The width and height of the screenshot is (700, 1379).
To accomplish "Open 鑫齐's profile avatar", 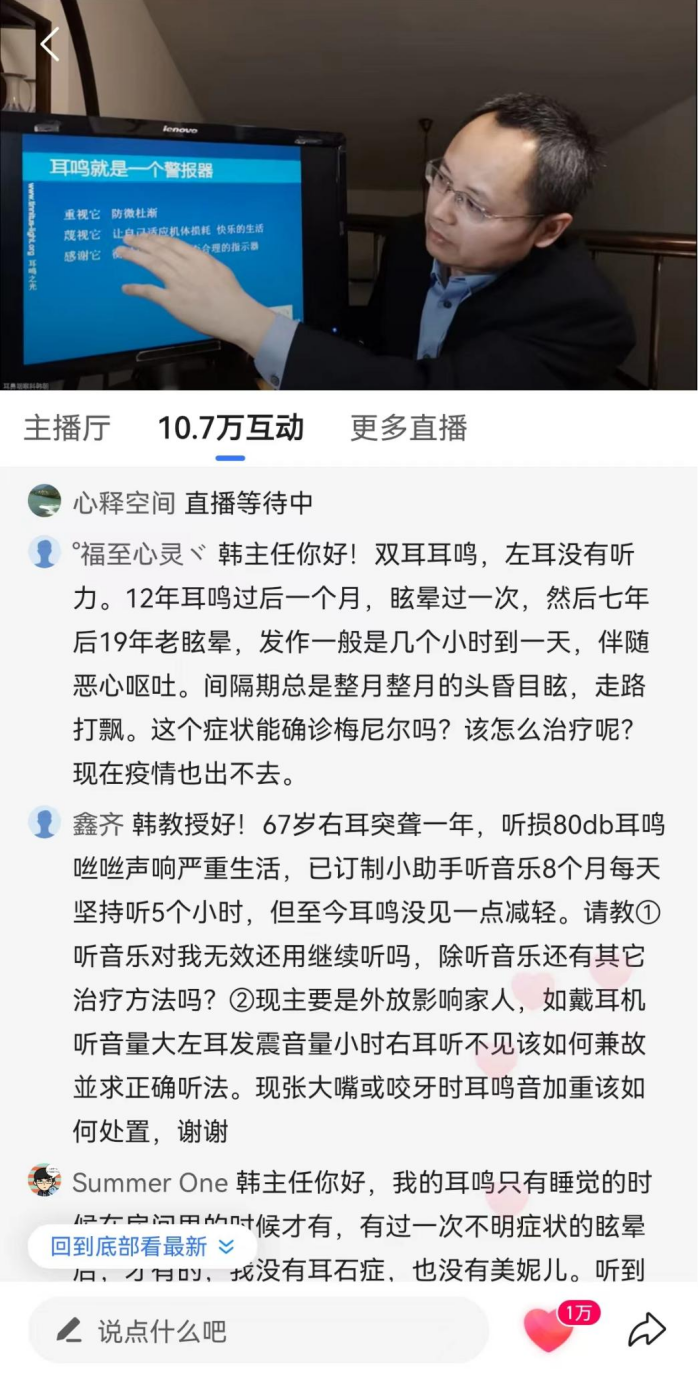I will pos(44,823).
